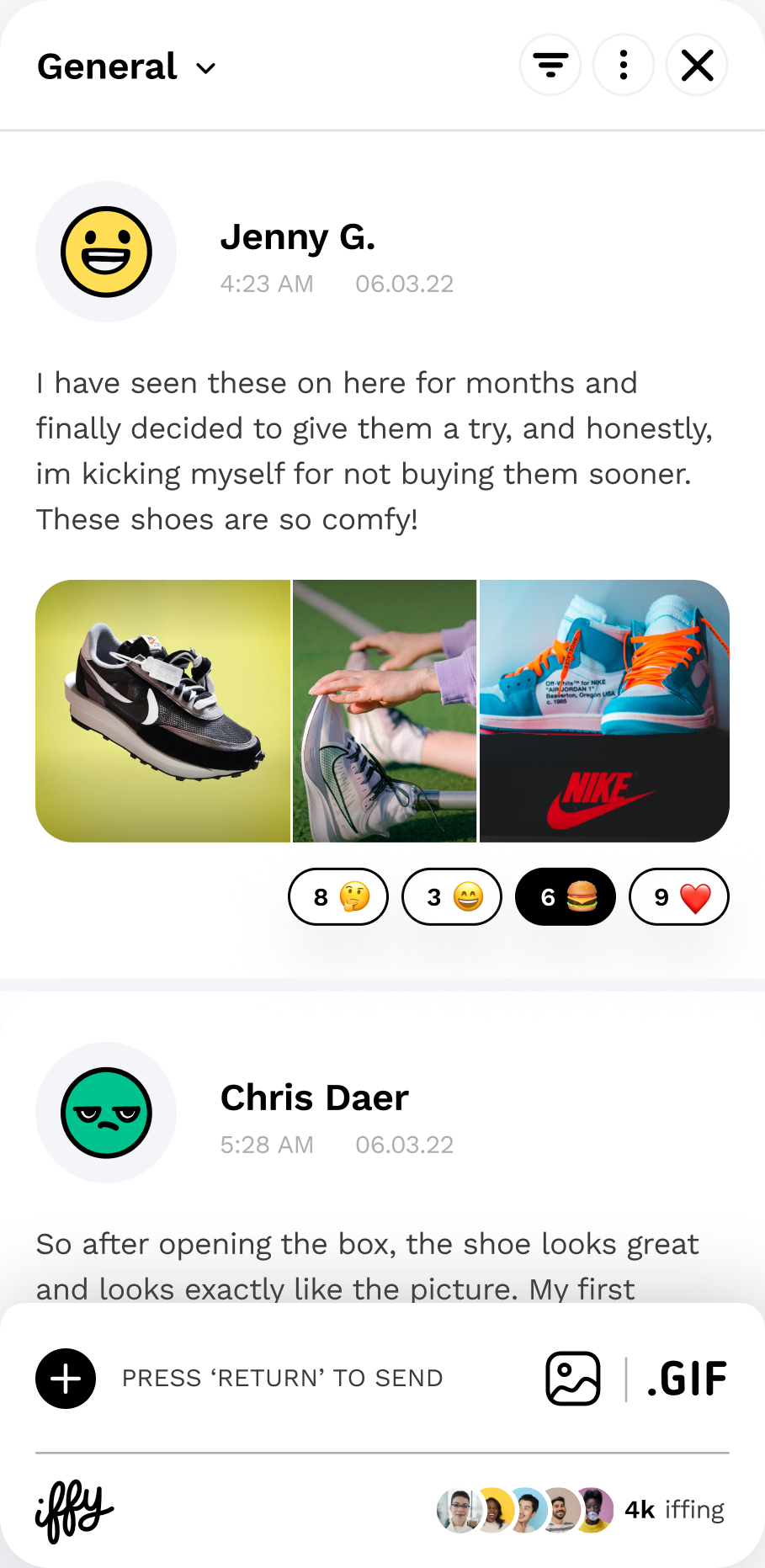This screenshot has height=1568, width=765.
Task: Expand the General channel dropdown
Action: click(126, 67)
